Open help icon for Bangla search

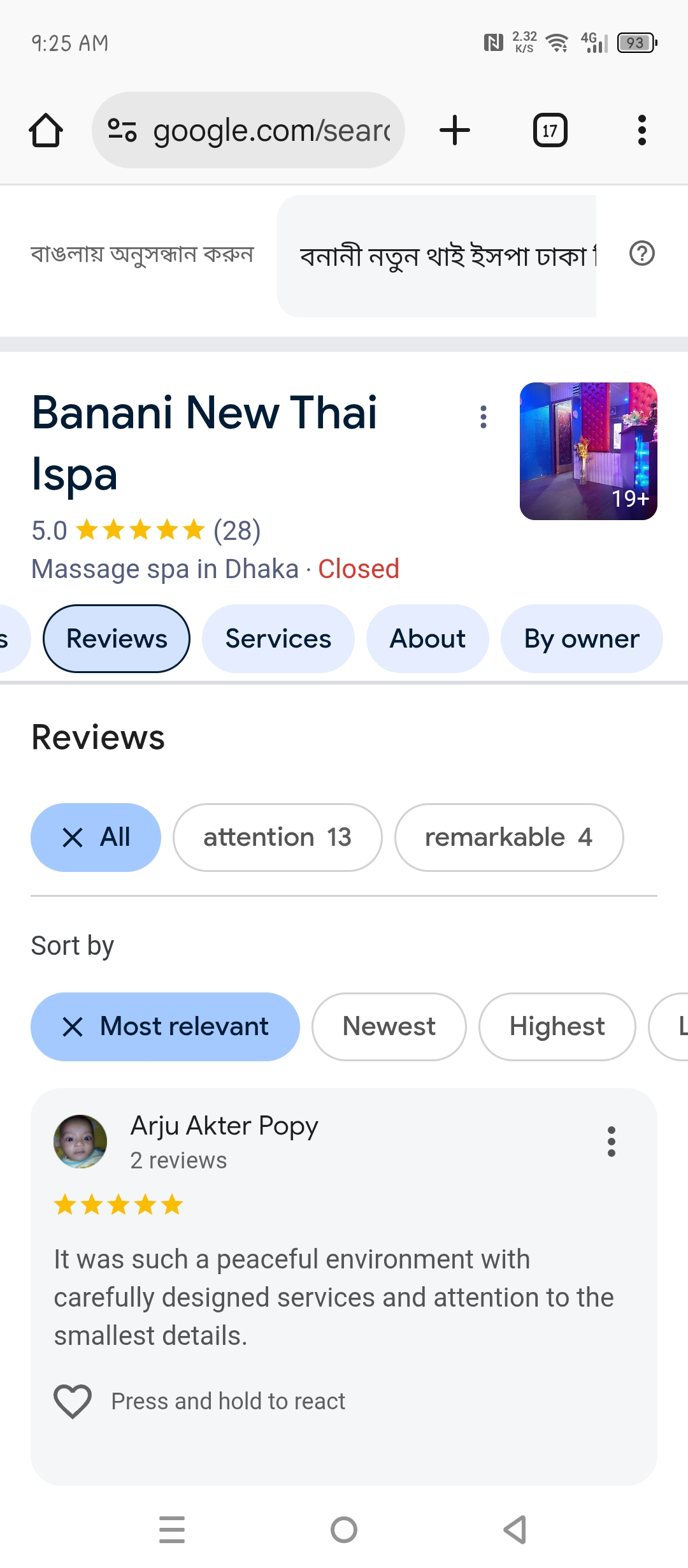click(641, 254)
